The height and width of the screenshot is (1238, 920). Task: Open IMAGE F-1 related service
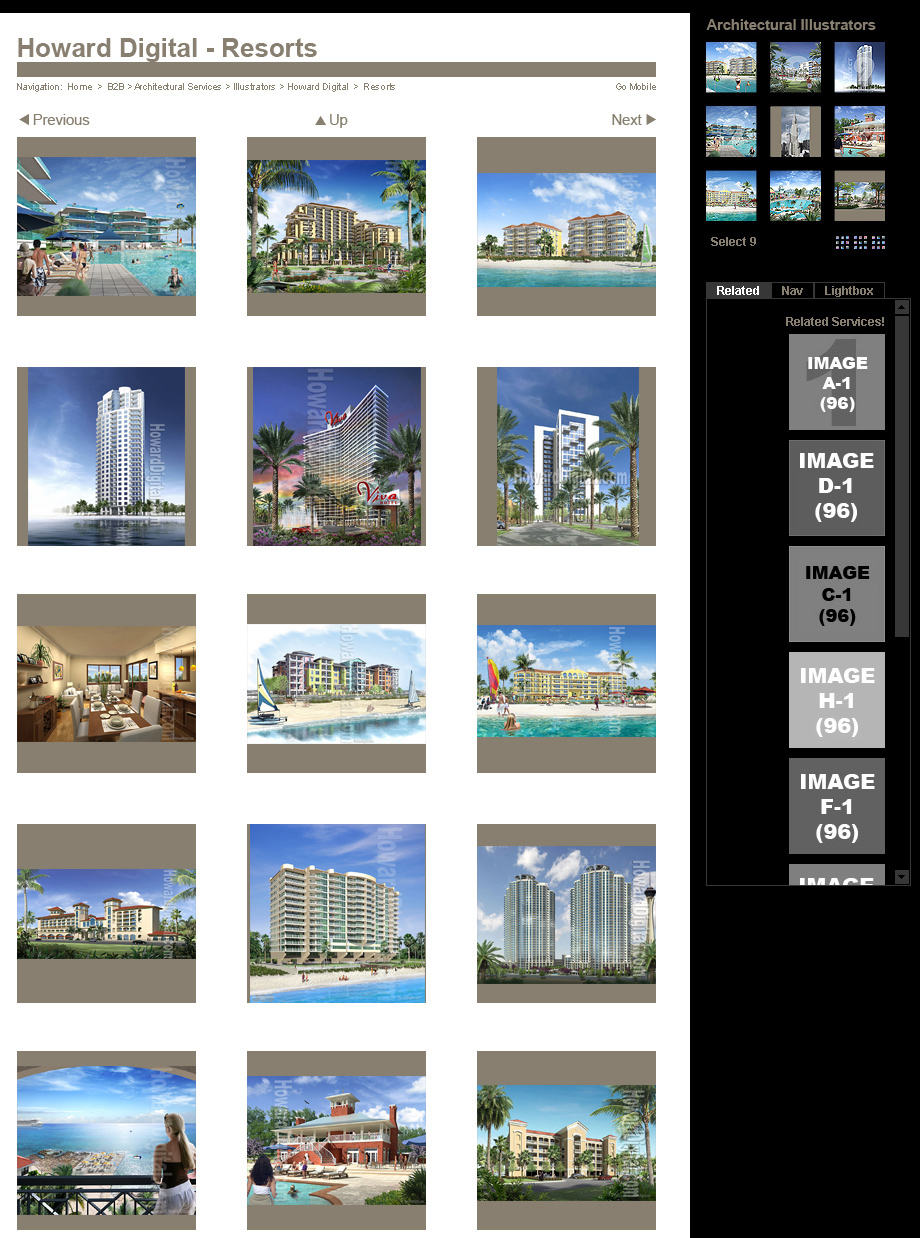pos(837,806)
